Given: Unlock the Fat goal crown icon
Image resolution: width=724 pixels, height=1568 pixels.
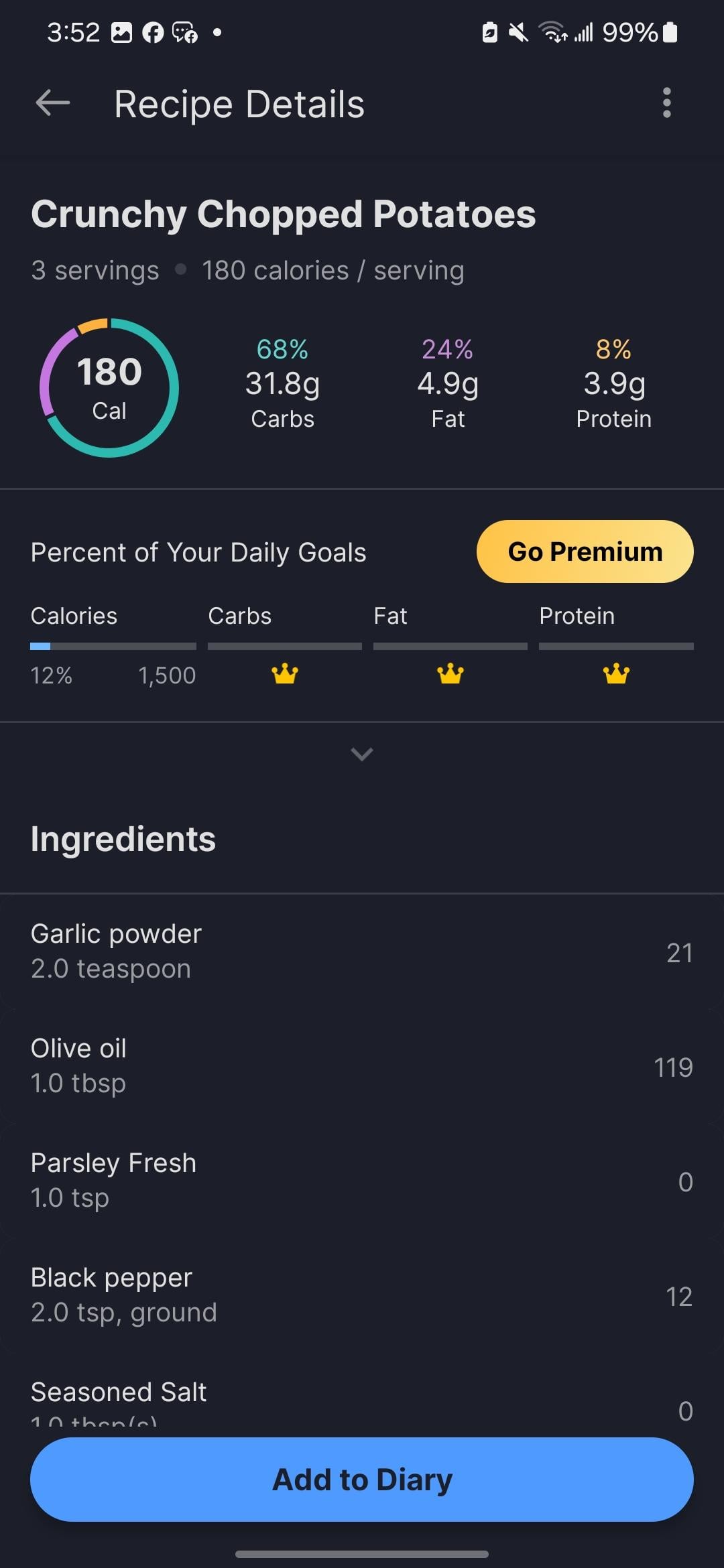Looking at the screenshot, I should pyautogui.click(x=450, y=673).
